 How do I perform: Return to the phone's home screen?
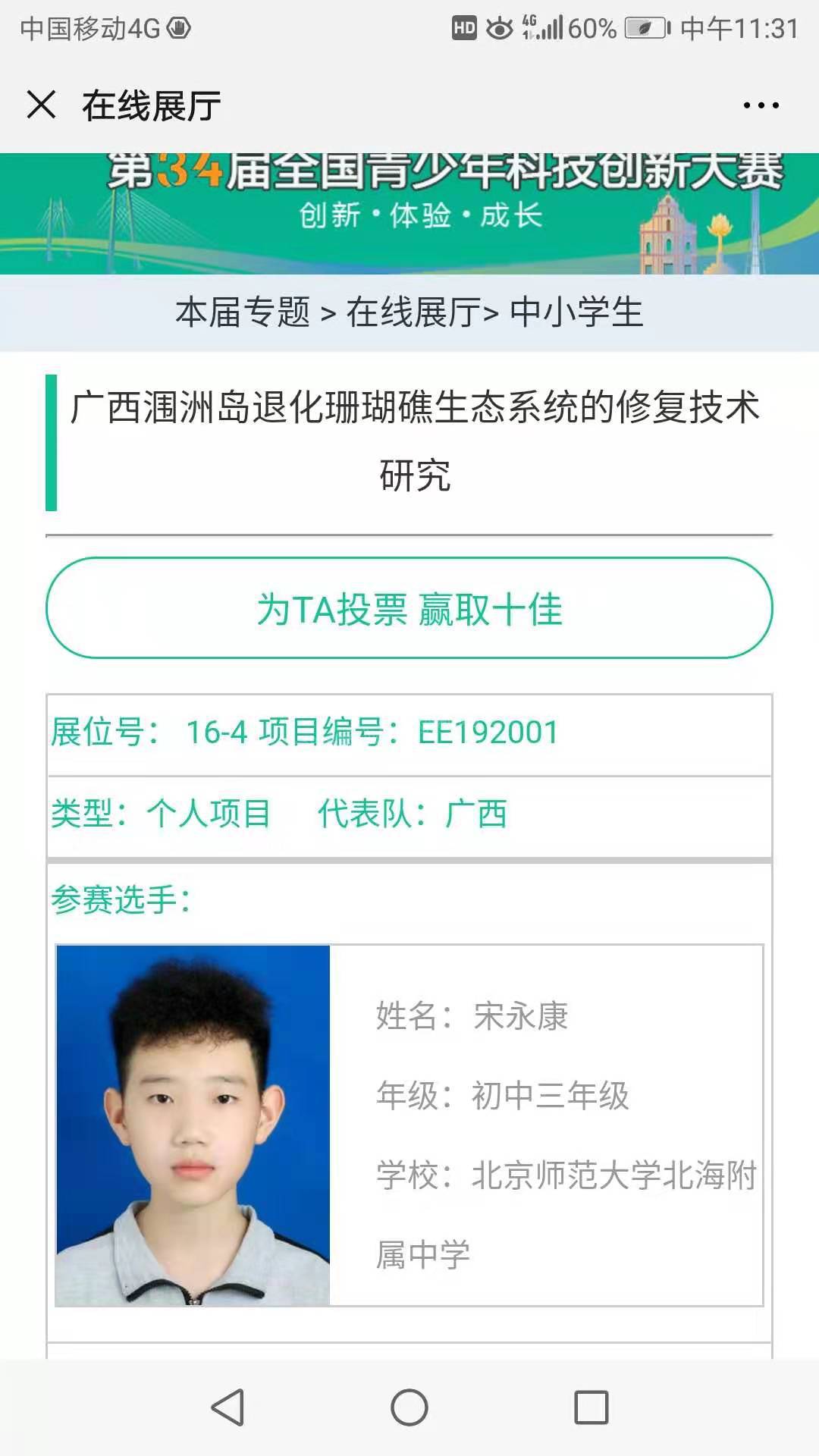coord(409,1407)
